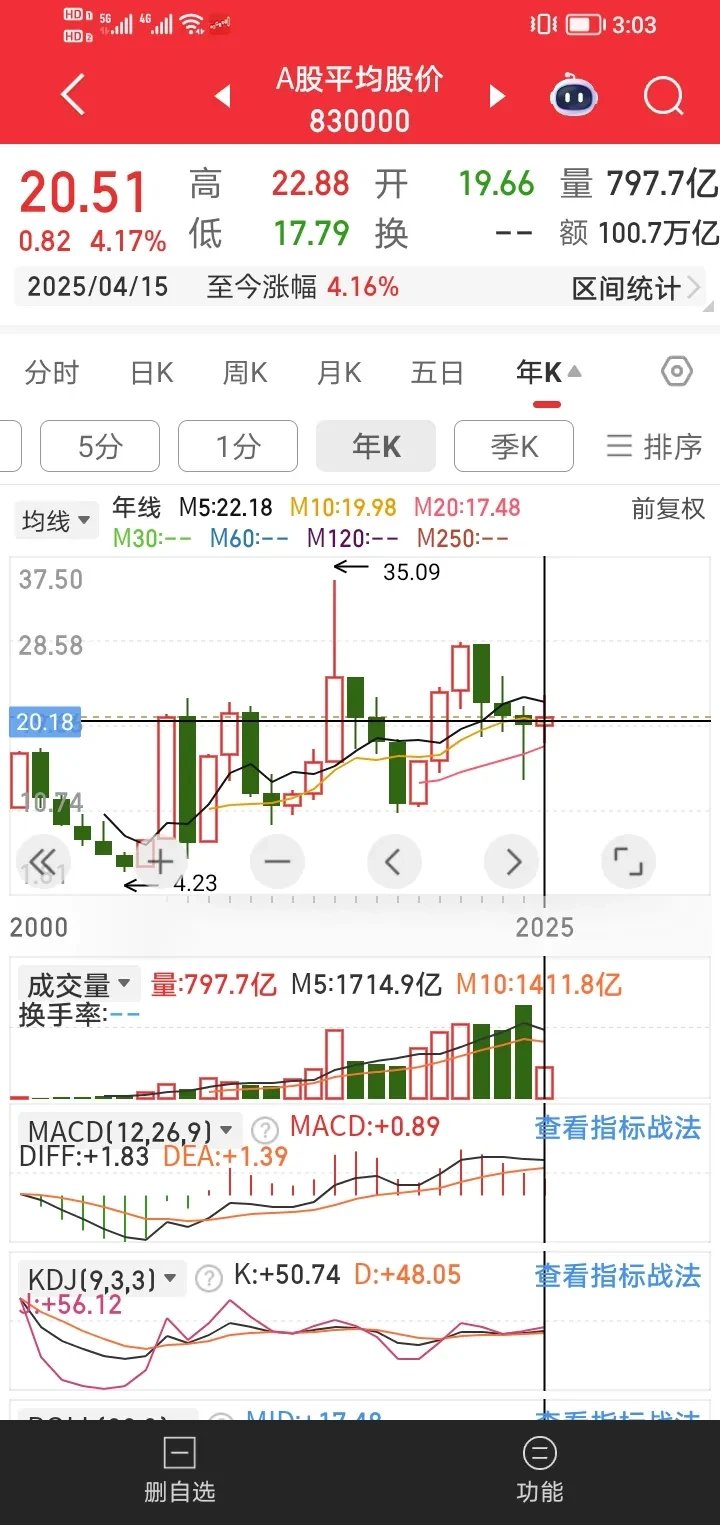Tap the back arrow to leave this stock
This screenshot has width=720, height=1525.
(71, 95)
